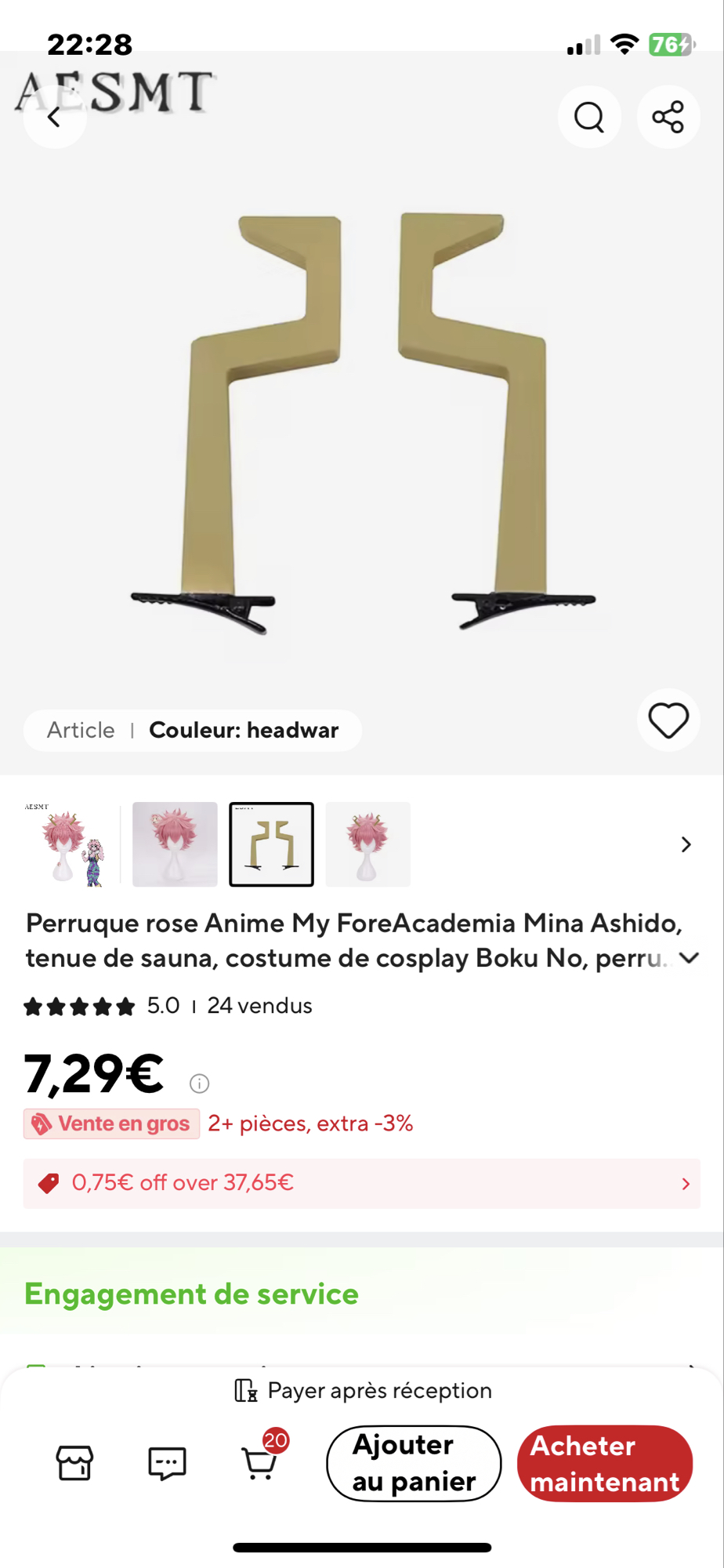Choose Acheter maintenant
The width and height of the screenshot is (724, 1568).
tap(605, 1463)
